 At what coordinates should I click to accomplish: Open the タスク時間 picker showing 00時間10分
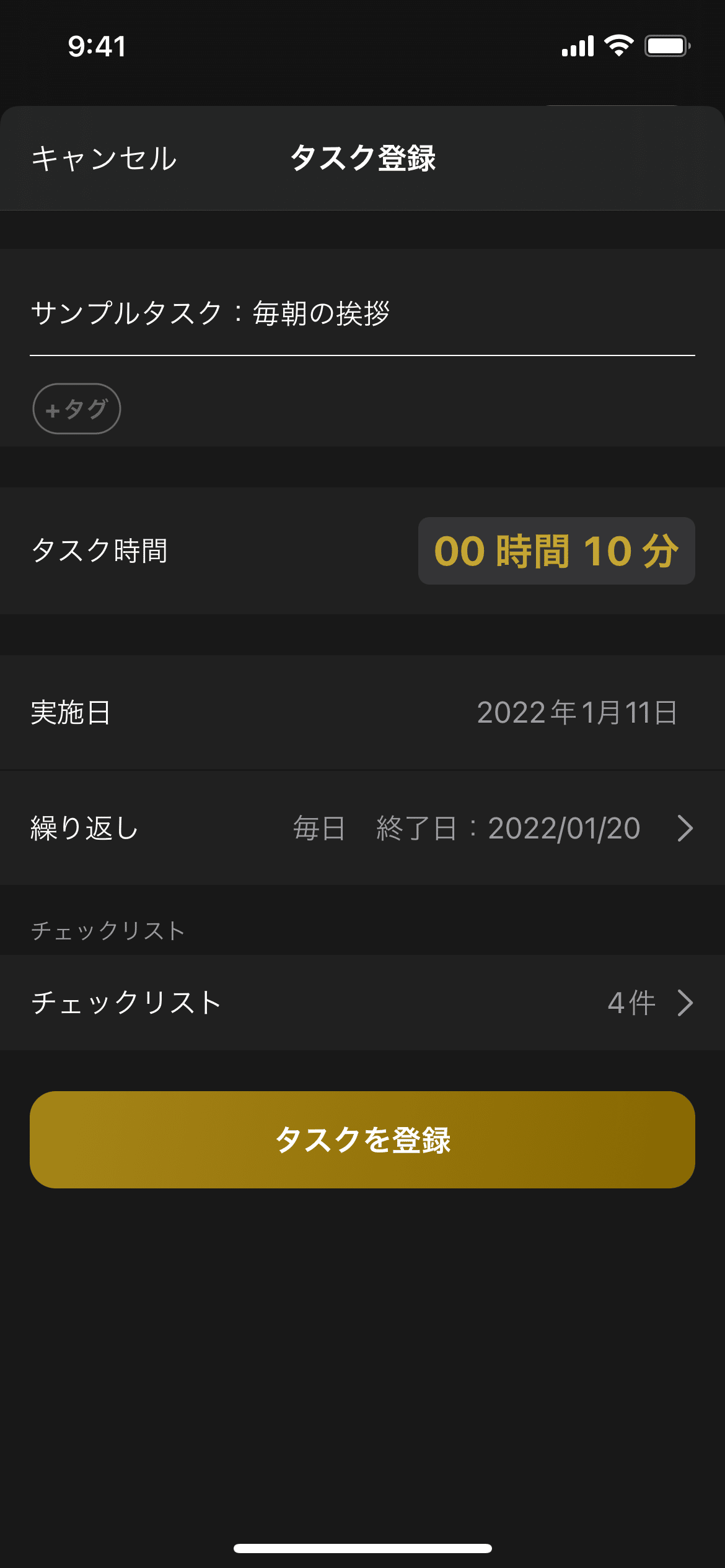pyautogui.click(x=556, y=551)
